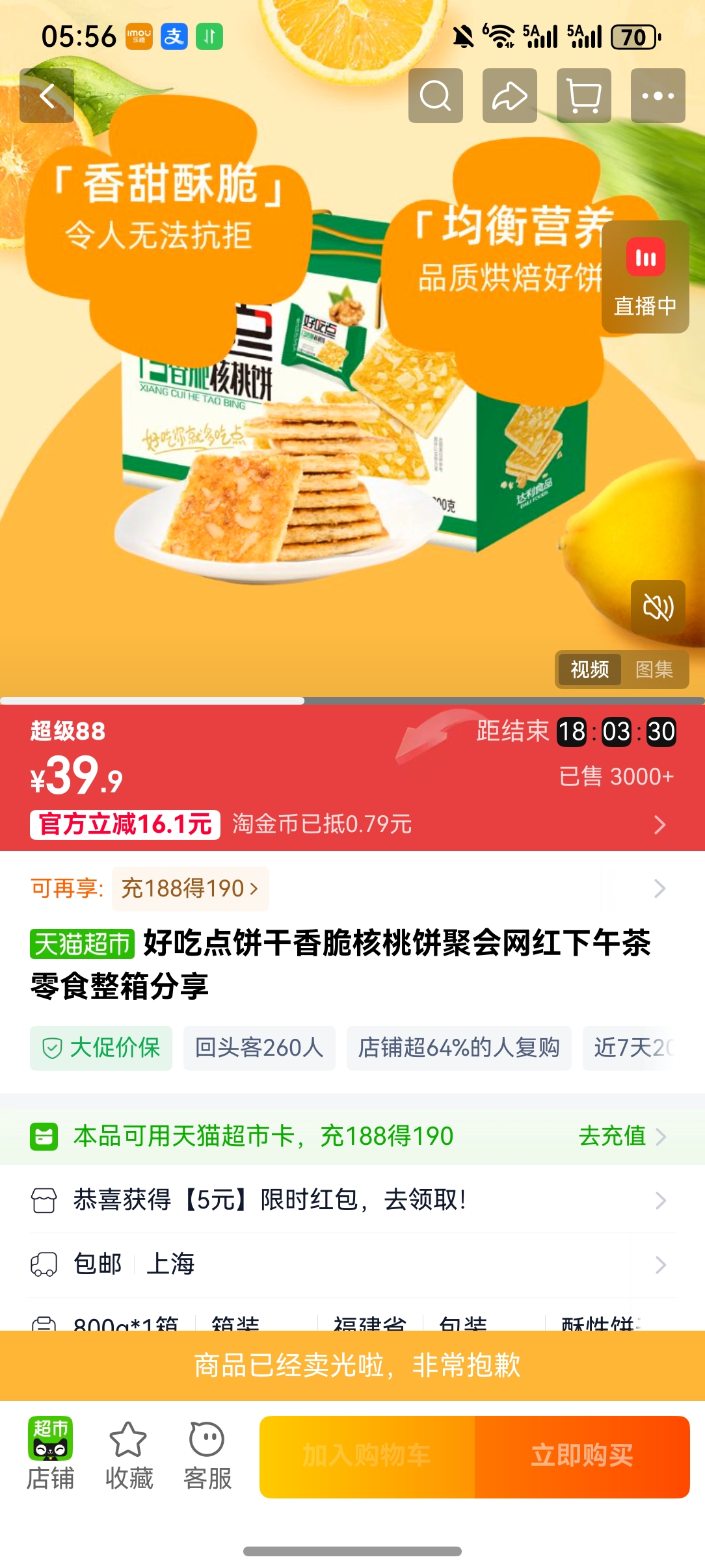Tap the back arrow to leave product page

(46, 96)
